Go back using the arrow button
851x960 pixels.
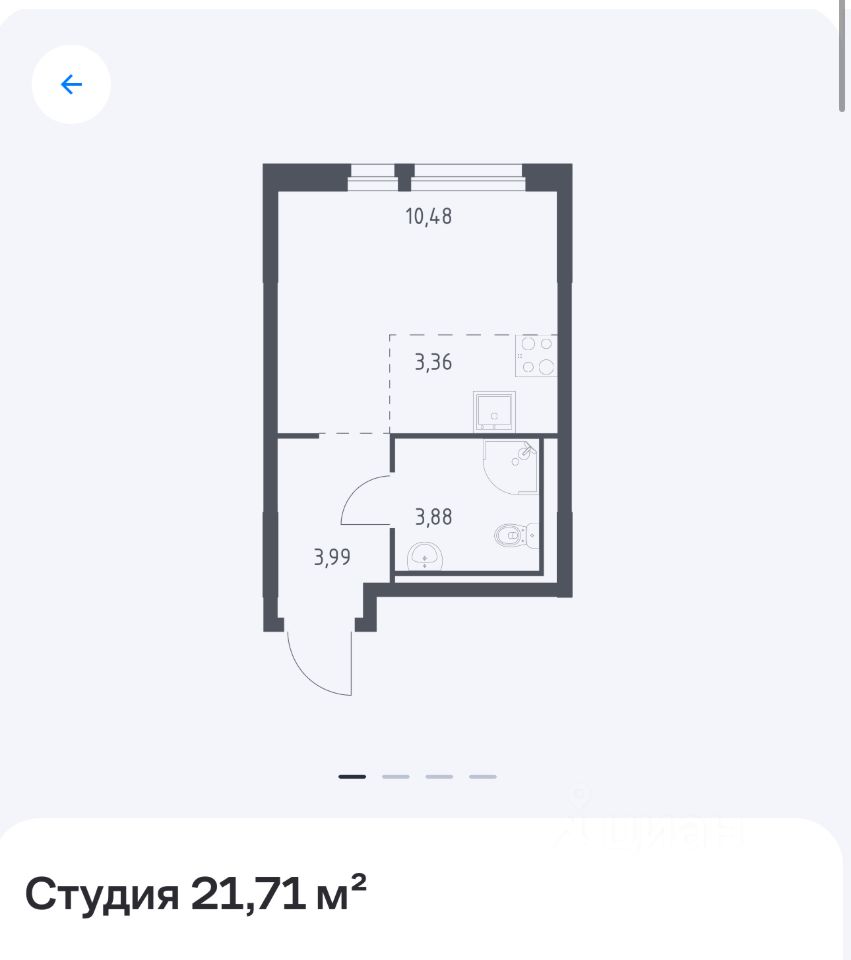pos(71,84)
